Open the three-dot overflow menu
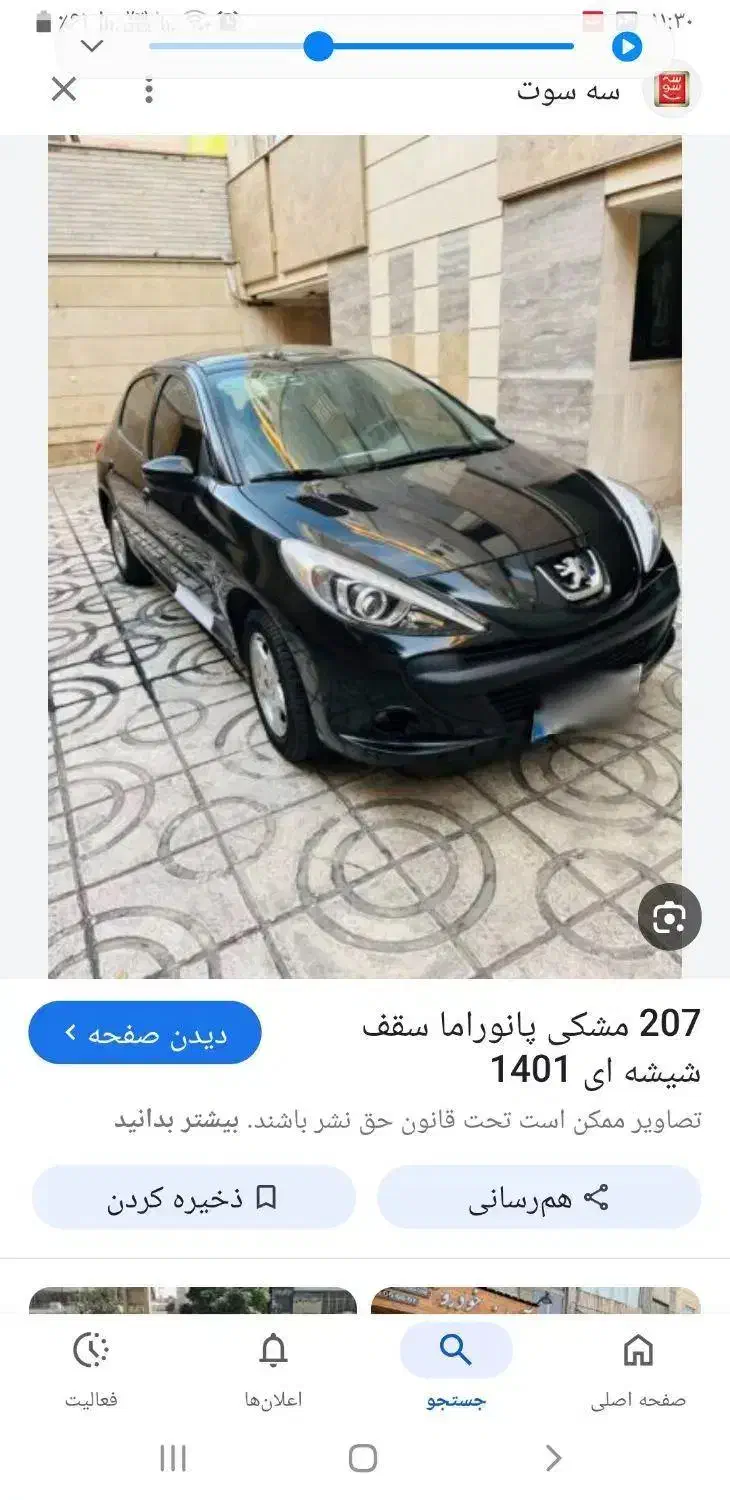Image resolution: width=730 pixels, height=1500 pixels. (149, 91)
